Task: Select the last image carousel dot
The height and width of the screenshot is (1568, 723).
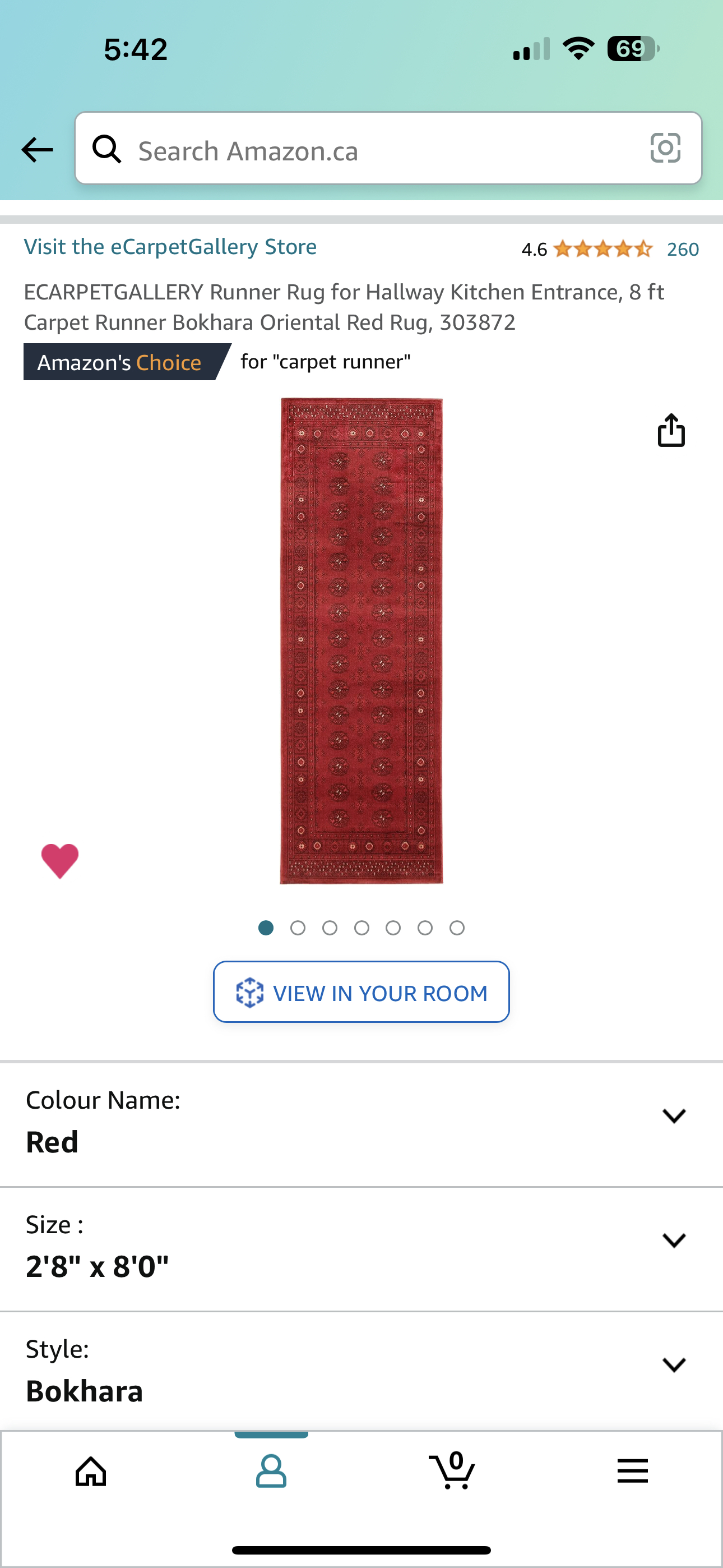Action: [x=457, y=928]
